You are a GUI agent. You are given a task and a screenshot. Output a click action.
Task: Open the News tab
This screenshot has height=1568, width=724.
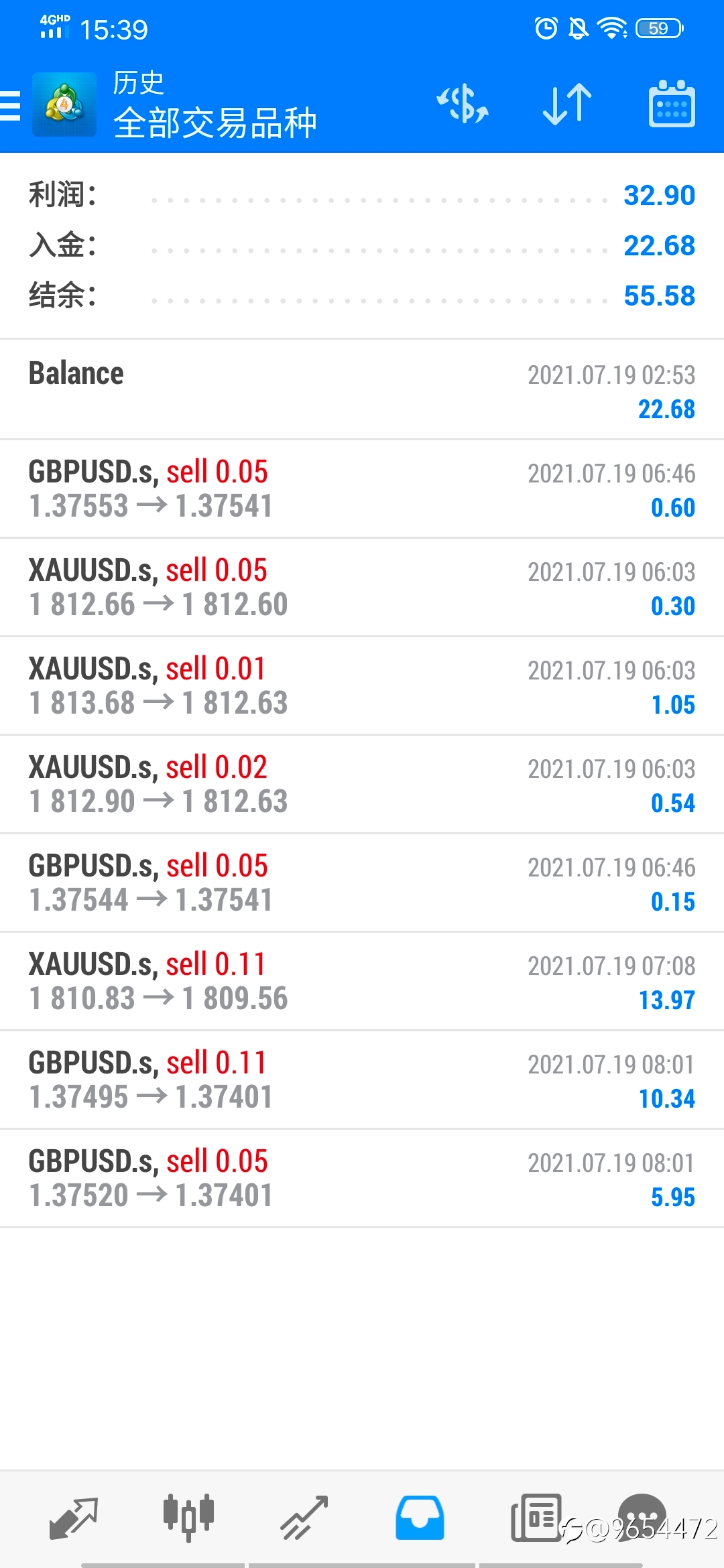536,1518
